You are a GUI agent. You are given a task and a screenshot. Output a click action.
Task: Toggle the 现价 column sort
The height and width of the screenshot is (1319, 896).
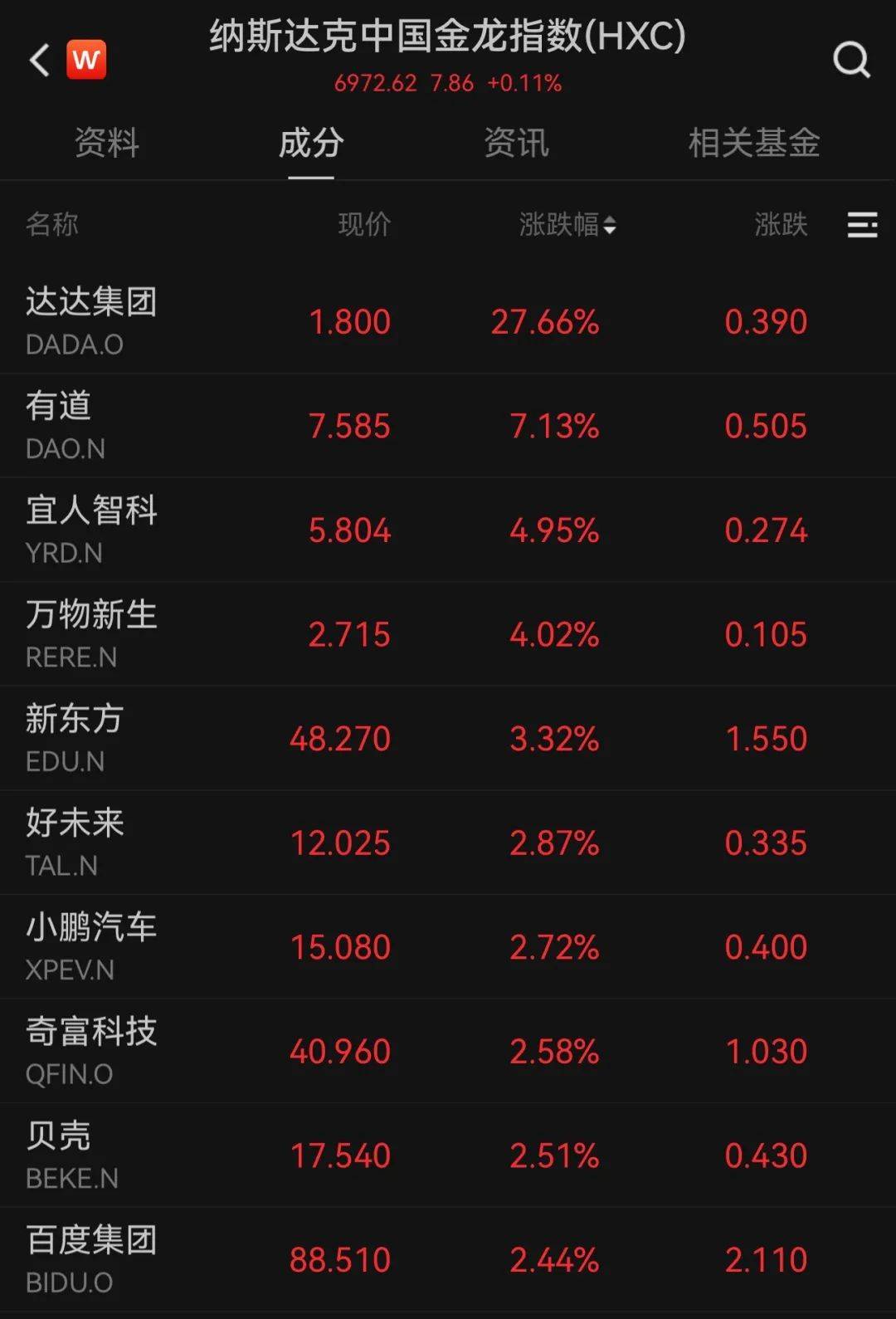pyautogui.click(x=365, y=225)
